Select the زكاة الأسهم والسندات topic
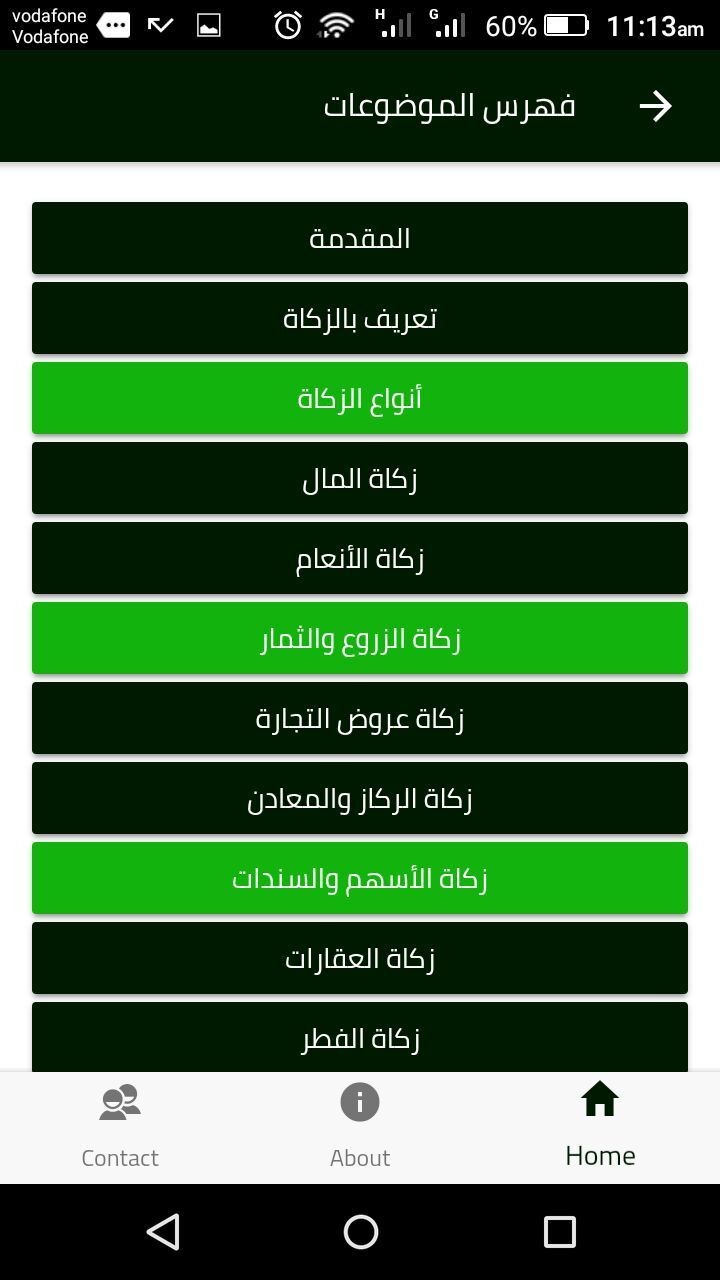 [x=360, y=878]
